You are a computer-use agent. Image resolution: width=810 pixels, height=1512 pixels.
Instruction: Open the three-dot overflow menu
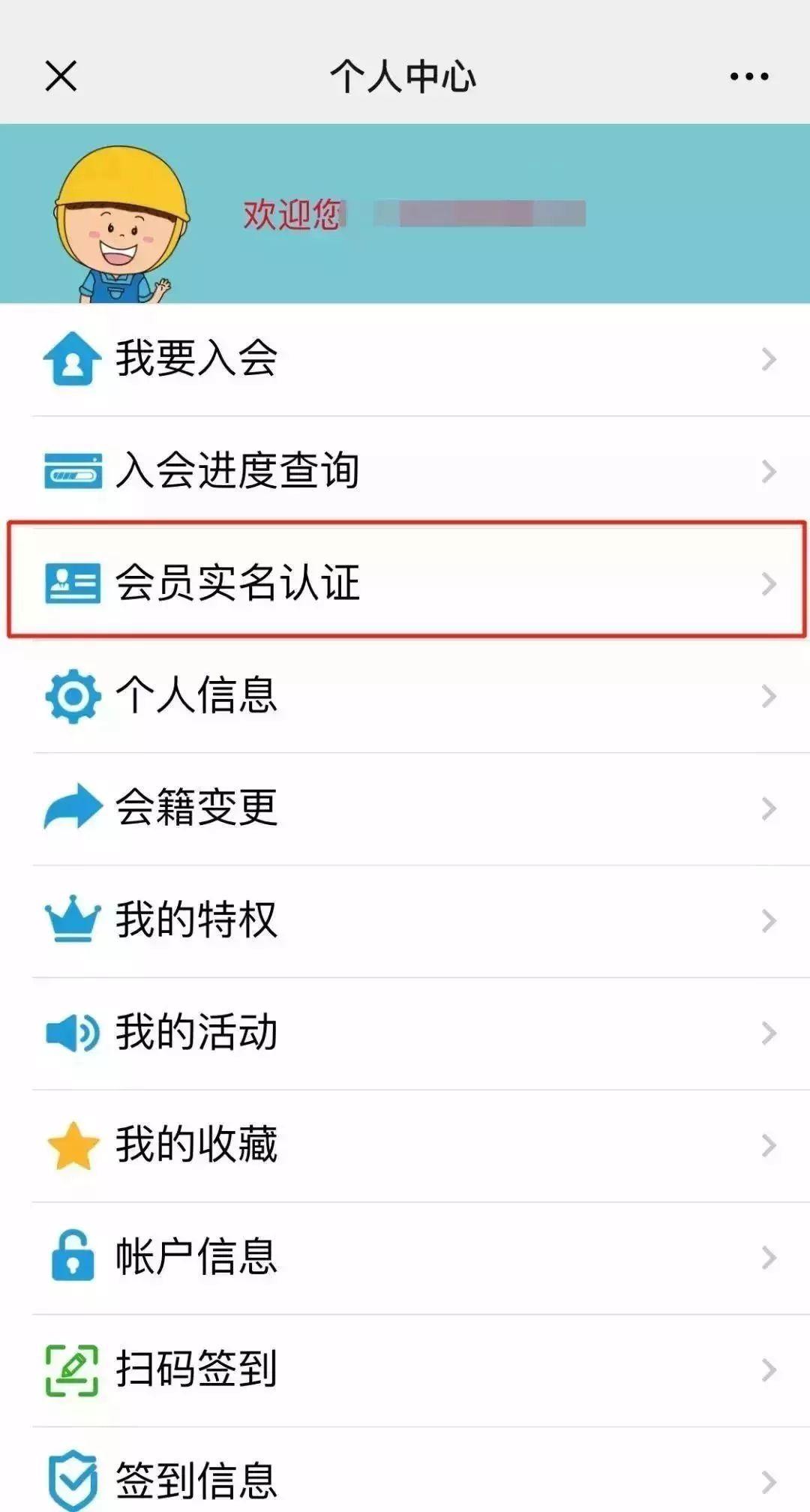[749, 76]
